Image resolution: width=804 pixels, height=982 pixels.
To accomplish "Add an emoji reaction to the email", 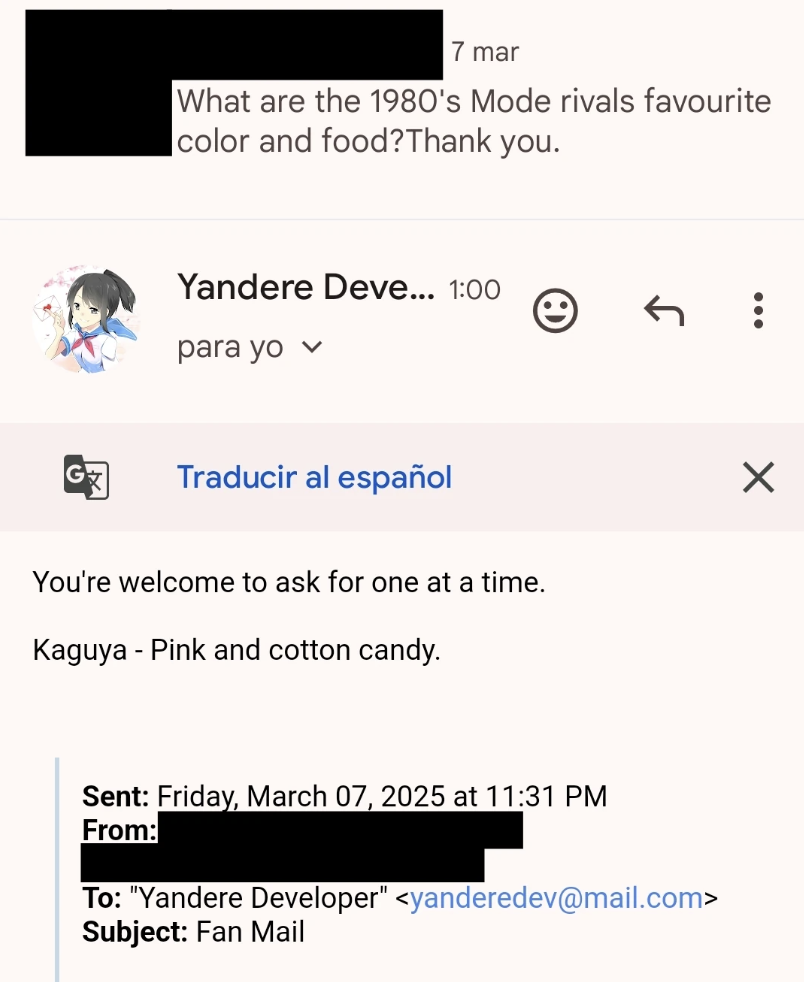I will pyautogui.click(x=555, y=311).
